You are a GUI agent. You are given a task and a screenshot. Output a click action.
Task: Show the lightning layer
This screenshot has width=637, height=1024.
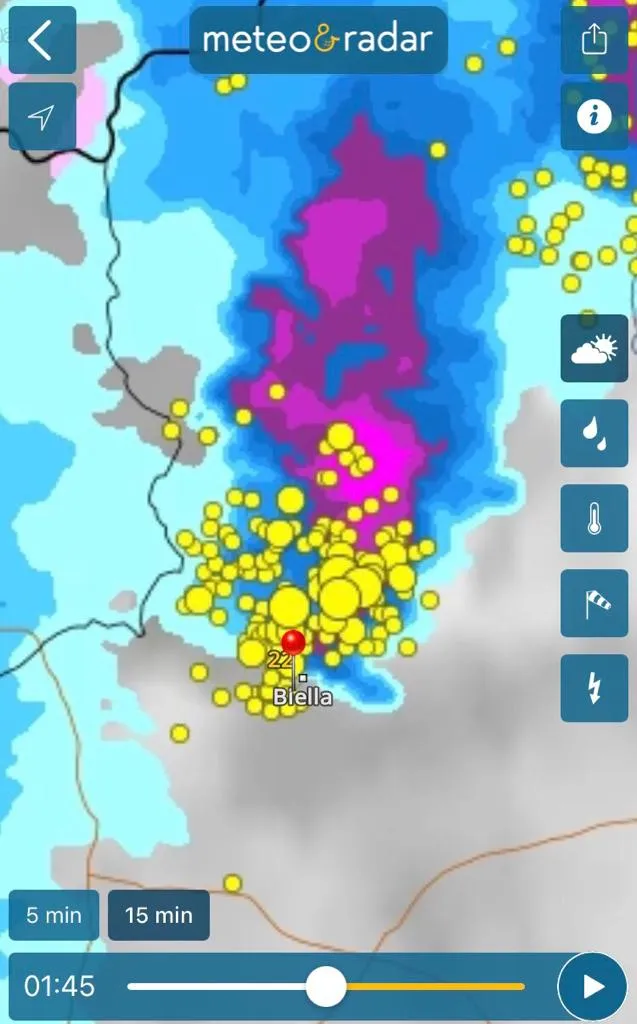594,688
